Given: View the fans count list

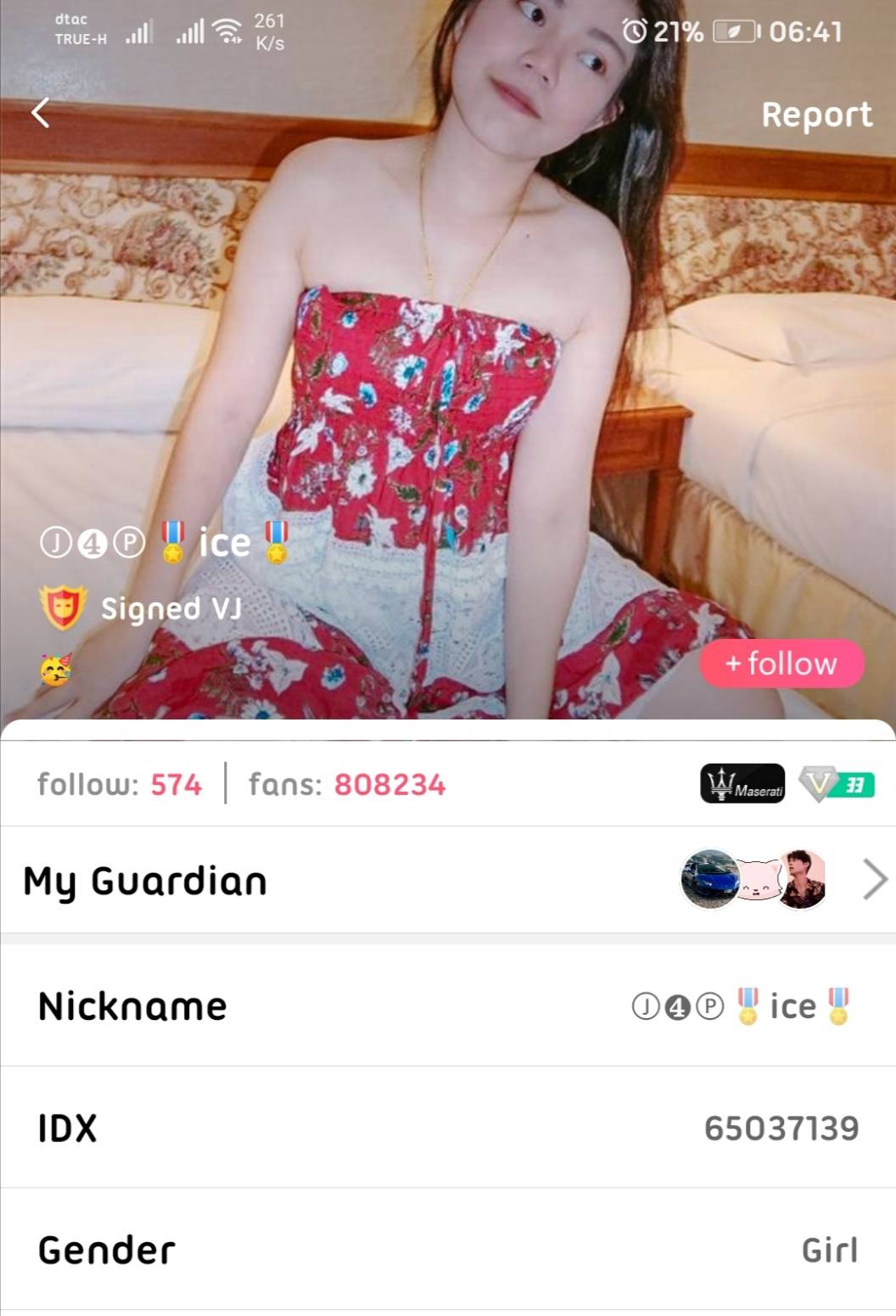Looking at the screenshot, I should (x=346, y=784).
